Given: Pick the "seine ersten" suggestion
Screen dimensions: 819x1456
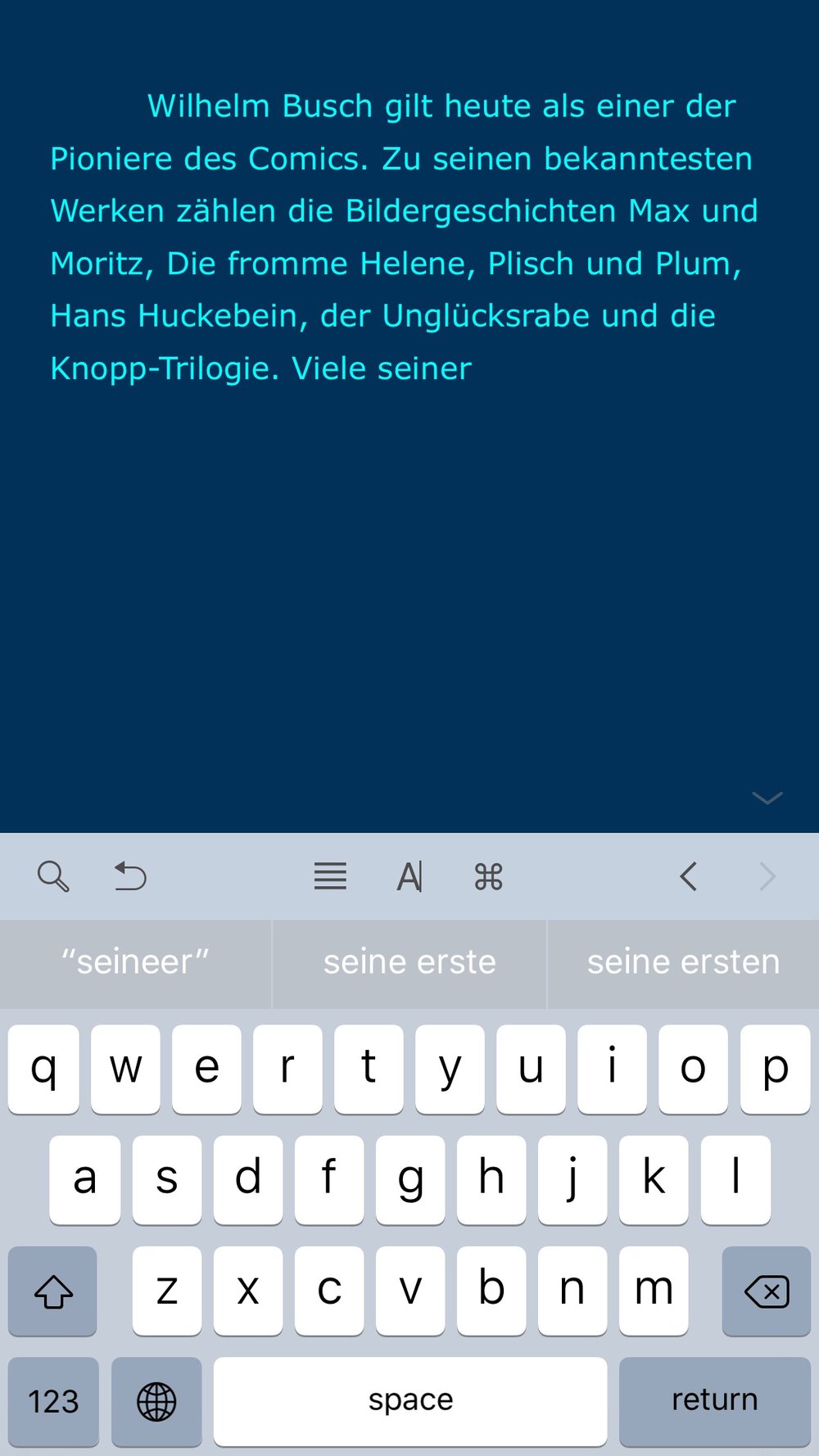Looking at the screenshot, I should 683,963.
